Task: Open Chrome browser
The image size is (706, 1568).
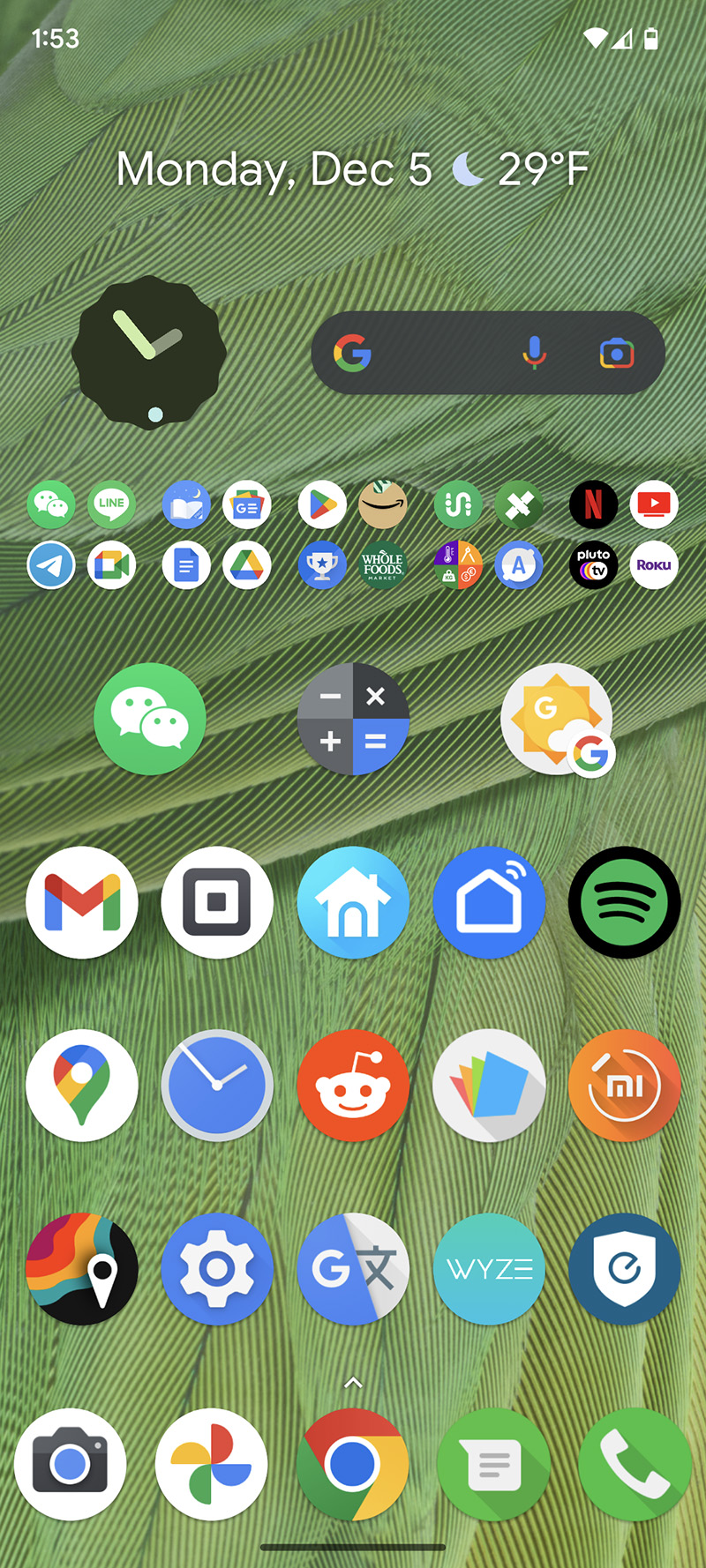Action: [353, 1464]
